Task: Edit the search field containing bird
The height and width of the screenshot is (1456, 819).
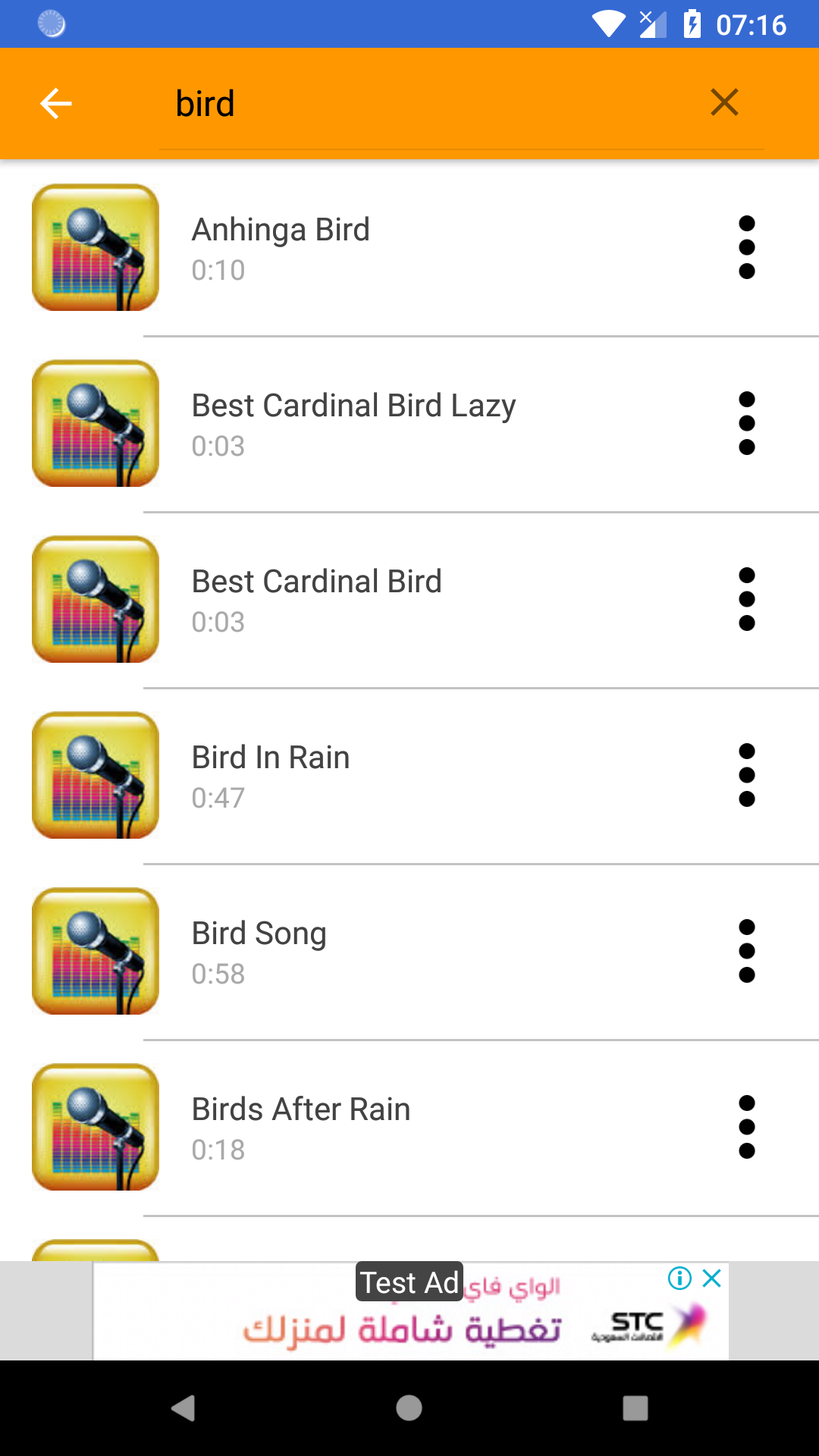Action: pos(425,104)
